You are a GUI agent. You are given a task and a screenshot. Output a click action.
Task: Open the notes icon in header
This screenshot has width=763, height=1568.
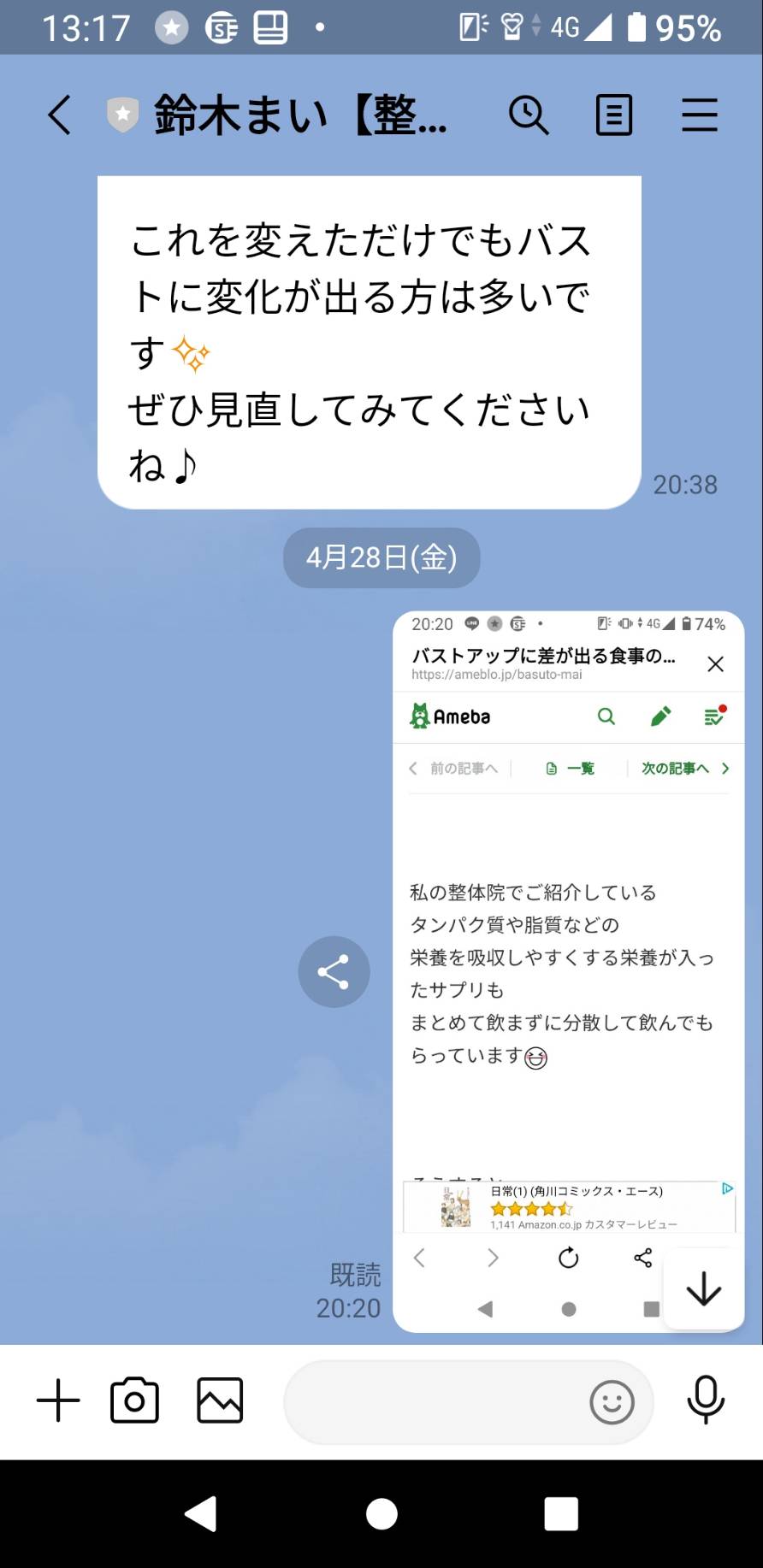coord(614,115)
